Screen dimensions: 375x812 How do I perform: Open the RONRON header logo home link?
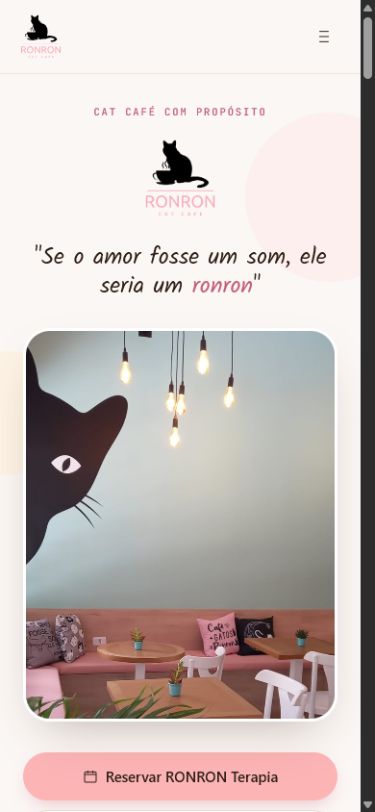(x=41, y=36)
